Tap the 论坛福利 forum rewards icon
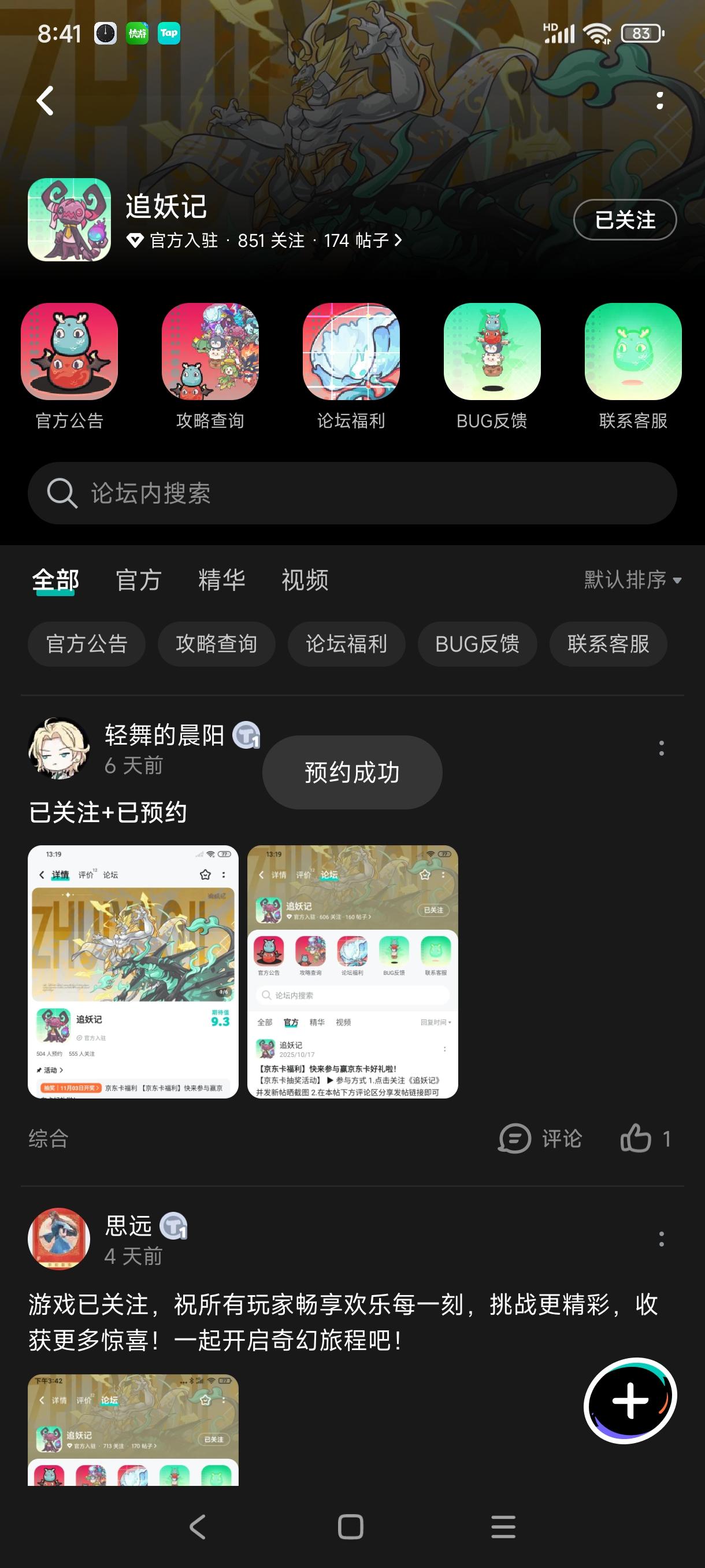The width and height of the screenshot is (705, 1568). [x=352, y=353]
